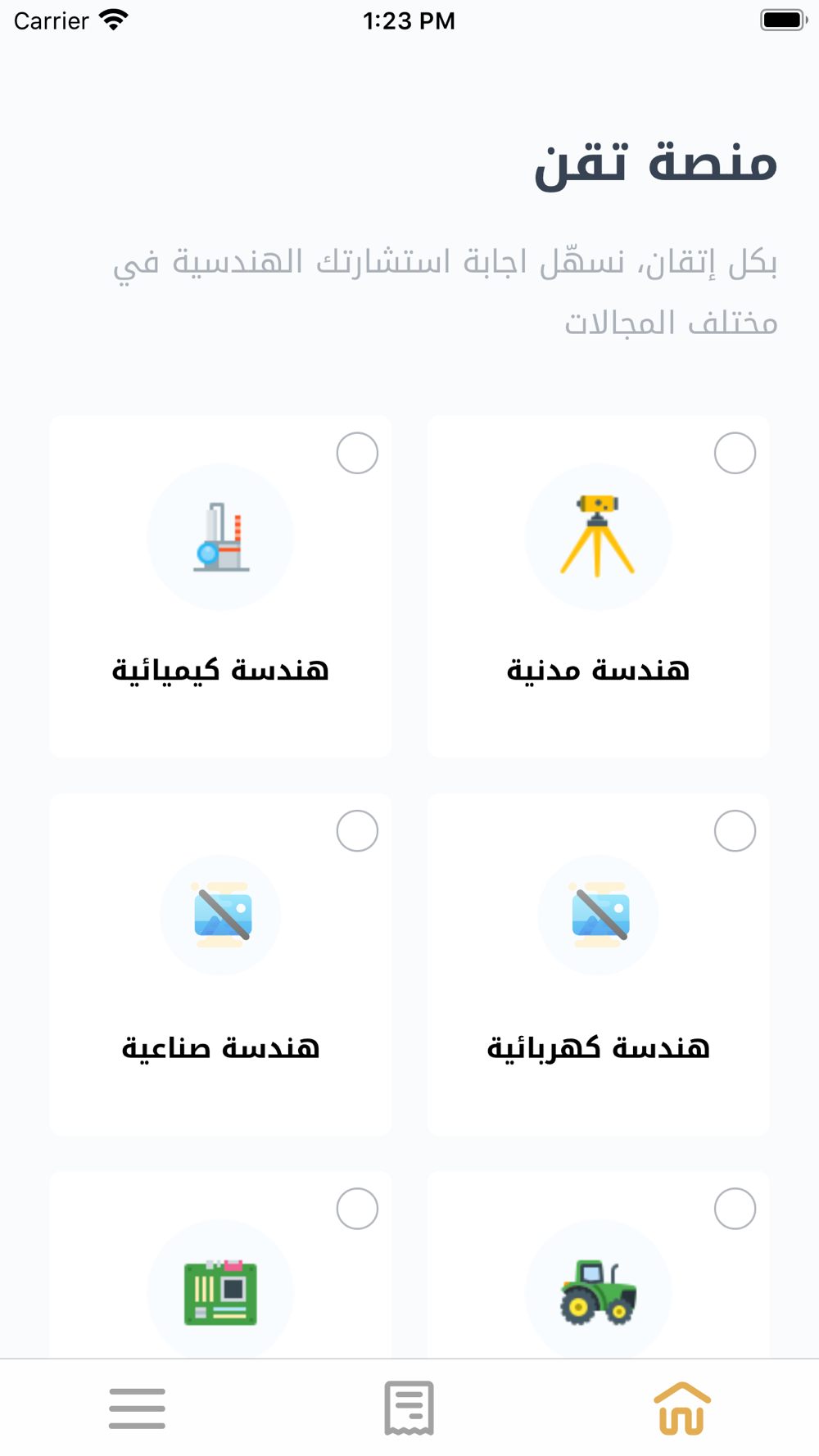Switch to the receipts document tab
The image size is (819, 1456).
pos(409,1409)
